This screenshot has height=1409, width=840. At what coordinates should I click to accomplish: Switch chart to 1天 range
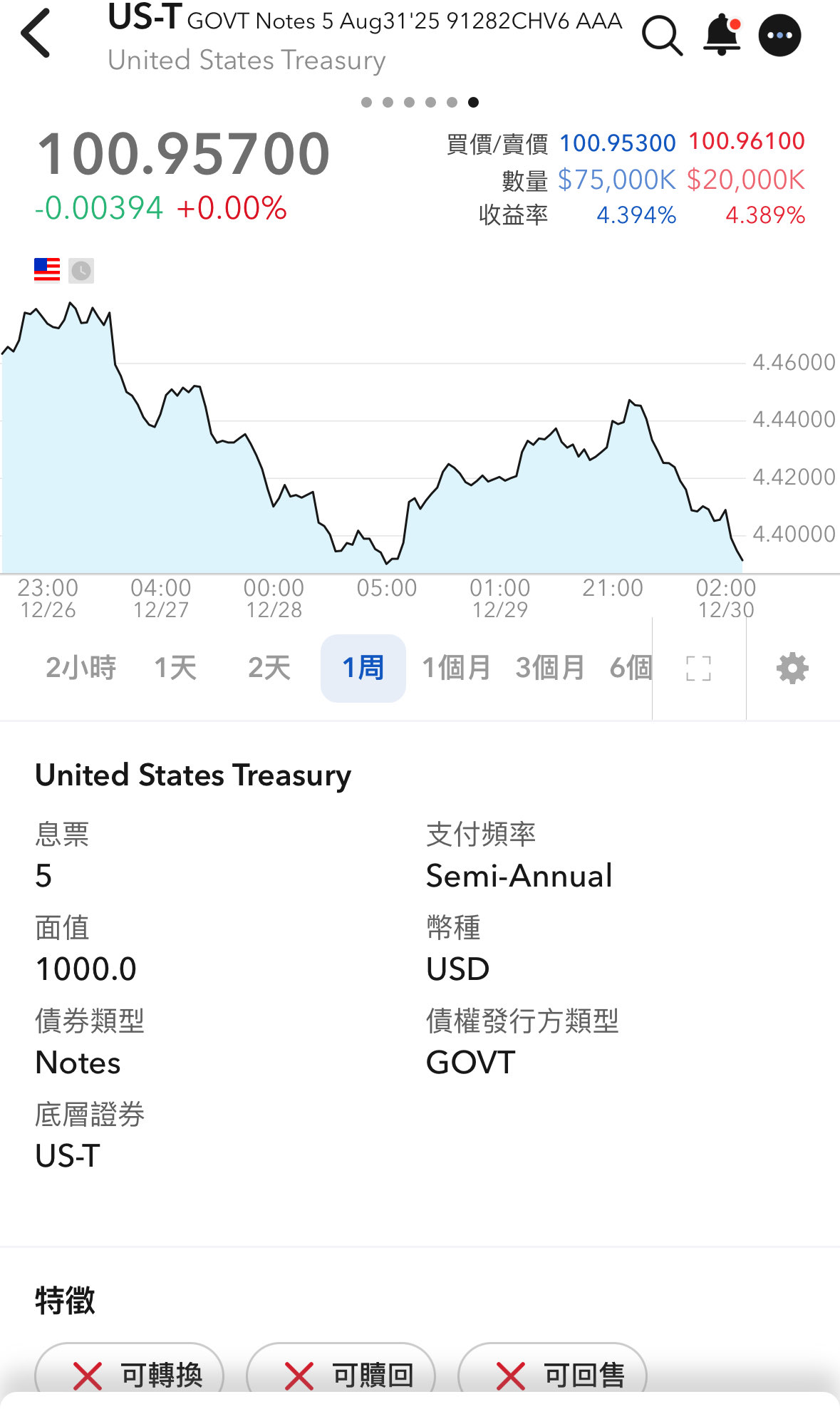(x=175, y=669)
